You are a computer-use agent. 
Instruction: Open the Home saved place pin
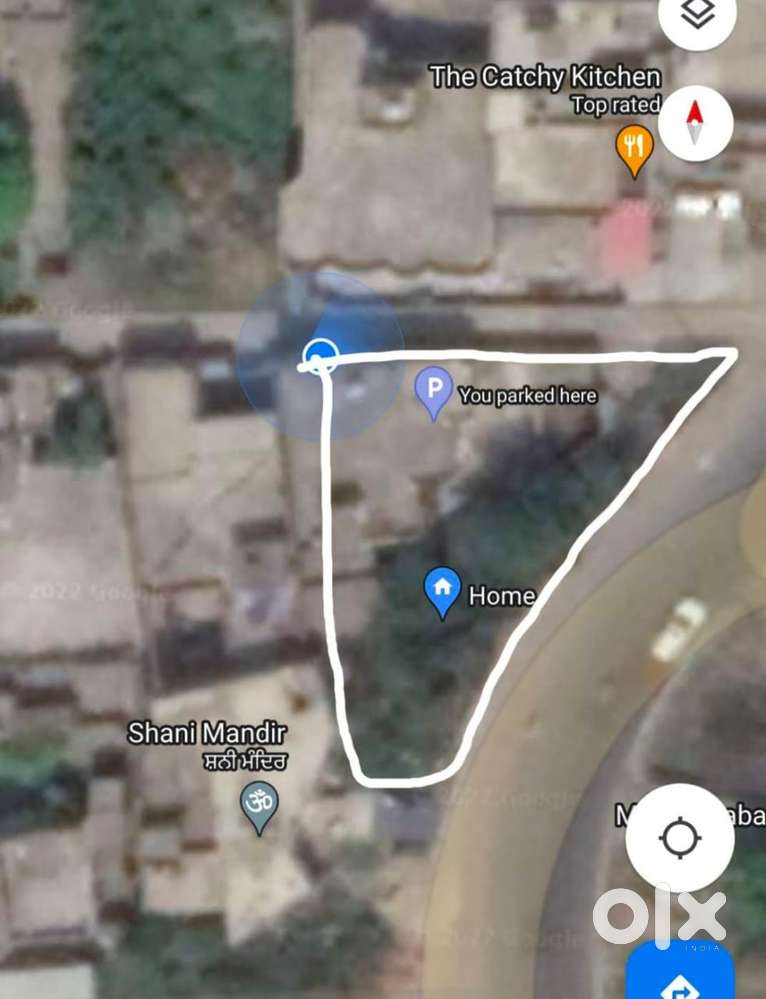click(x=442, y=591)
